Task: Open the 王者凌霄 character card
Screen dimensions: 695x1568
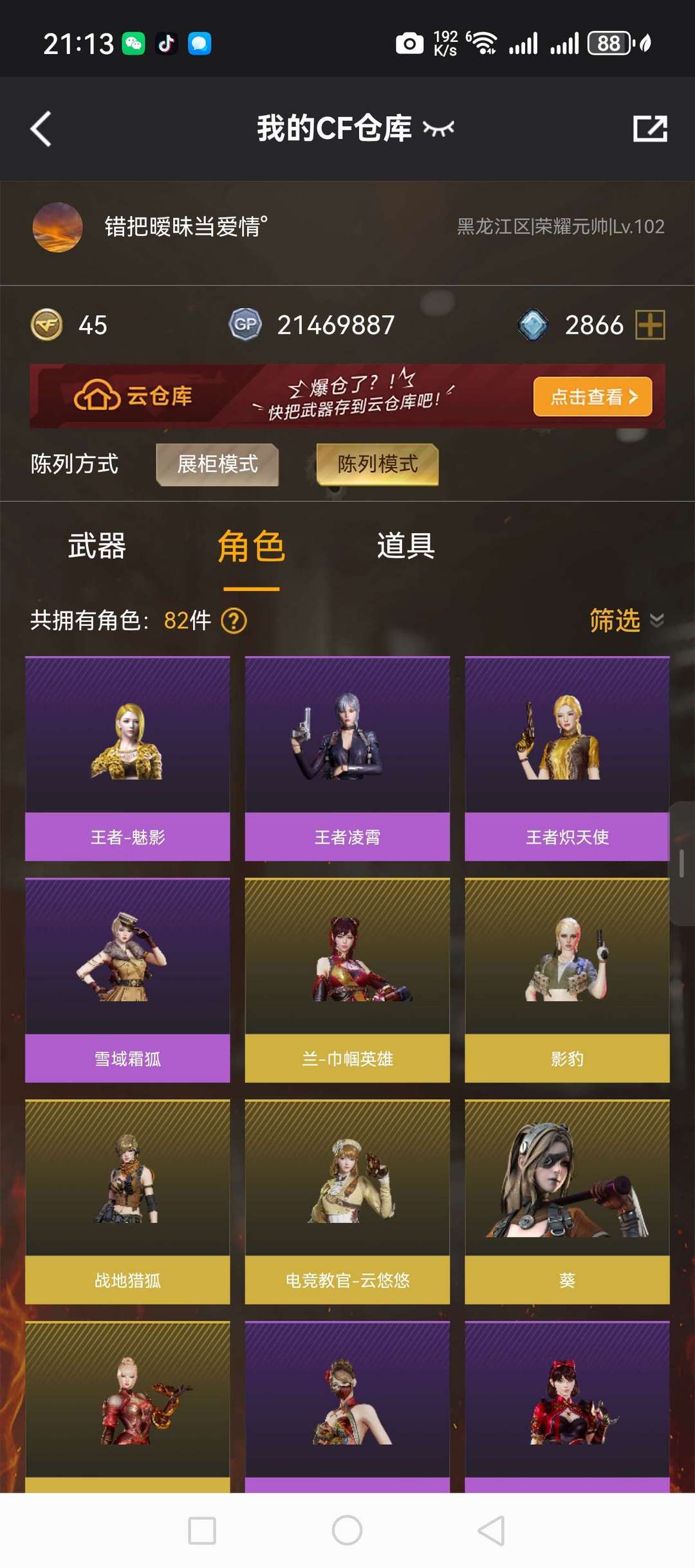Action: pos(347,758)
